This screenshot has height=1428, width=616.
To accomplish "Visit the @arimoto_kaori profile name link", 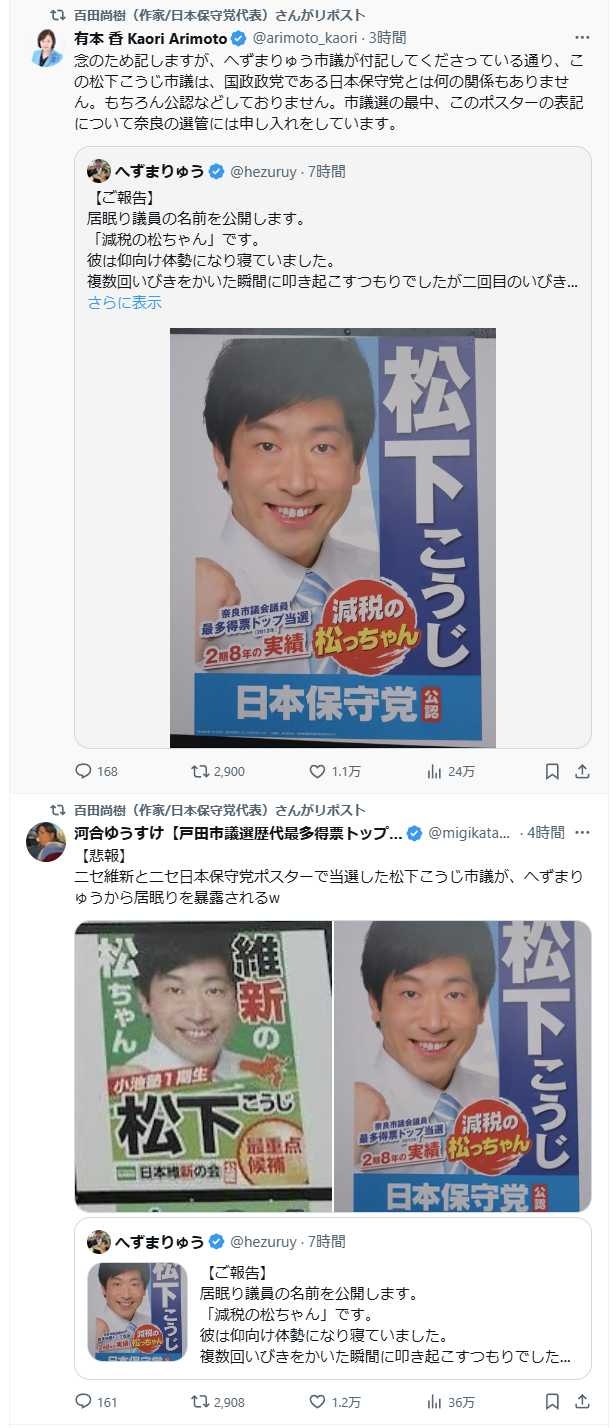I will point(150,38).
